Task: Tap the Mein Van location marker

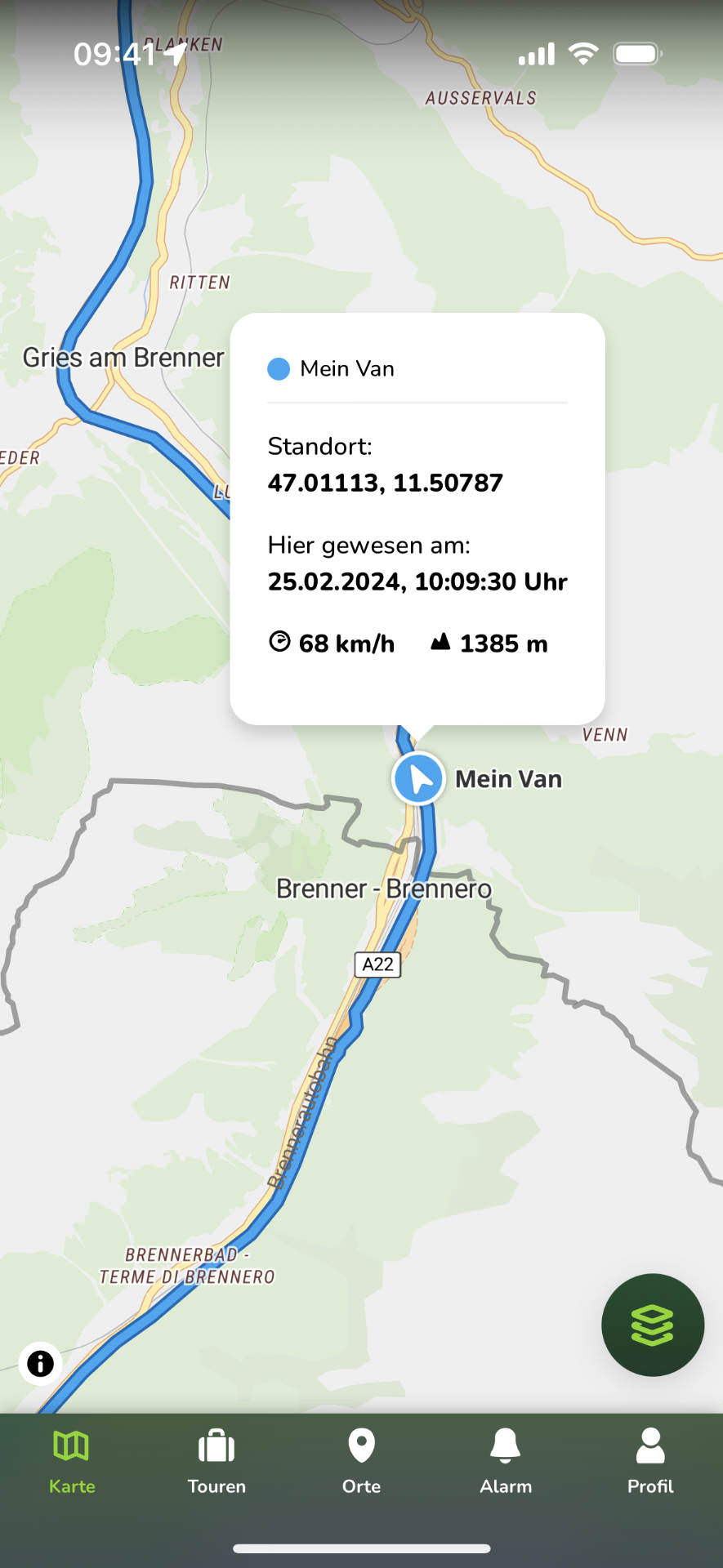Action: 418,778
